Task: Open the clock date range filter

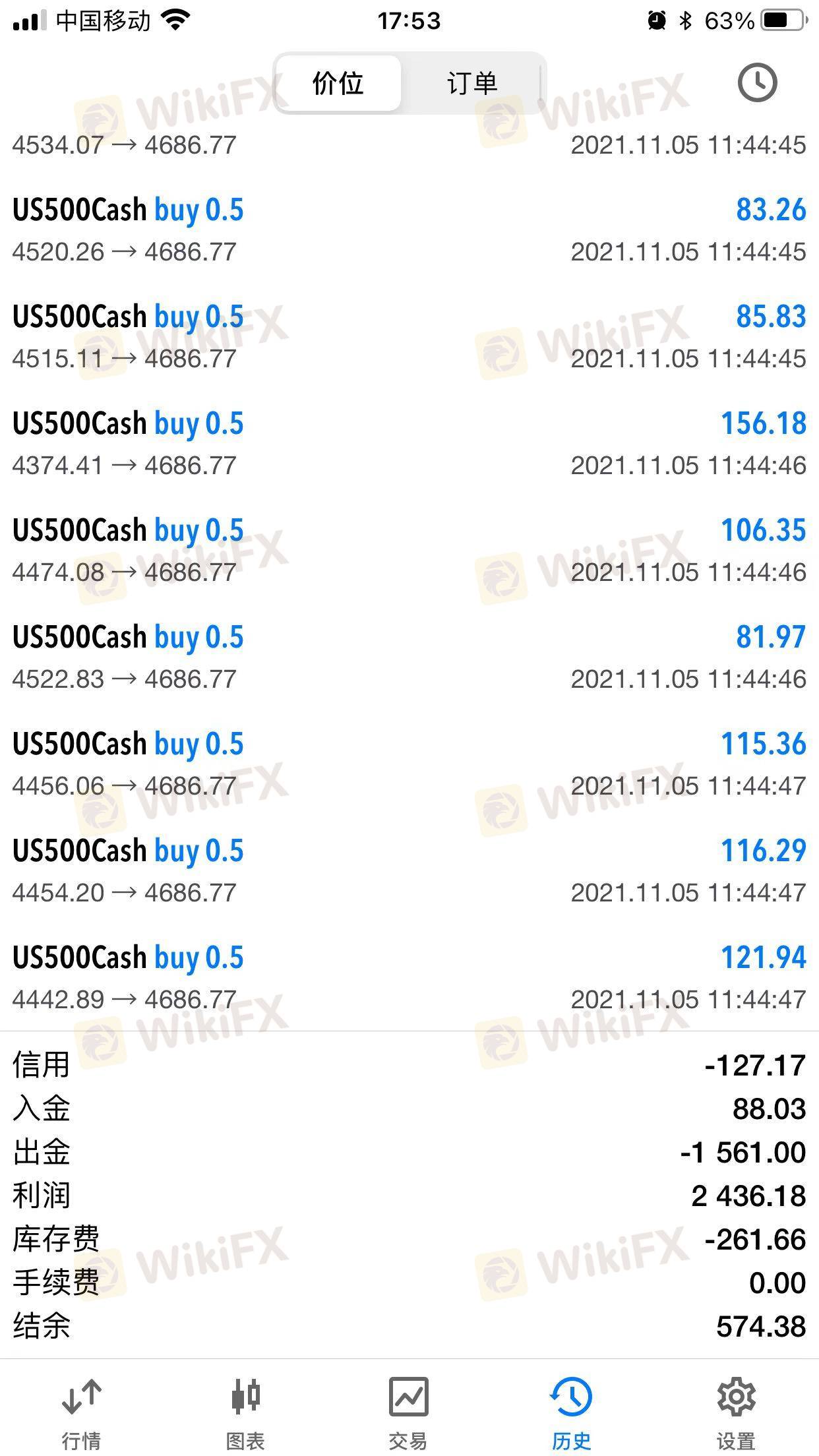Action: (x=757, y=82)
